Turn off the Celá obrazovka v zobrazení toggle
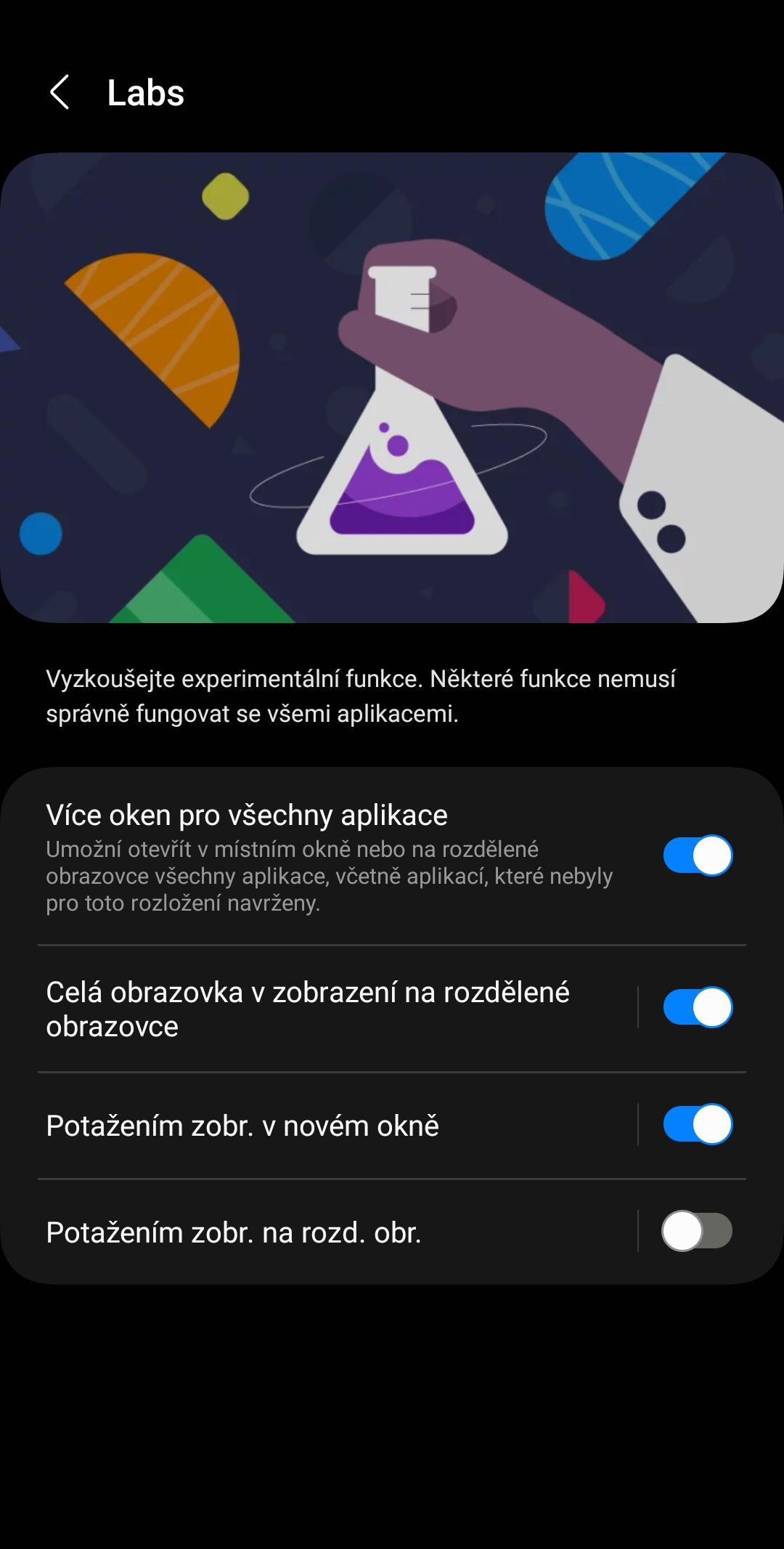 pos(698,1007)
